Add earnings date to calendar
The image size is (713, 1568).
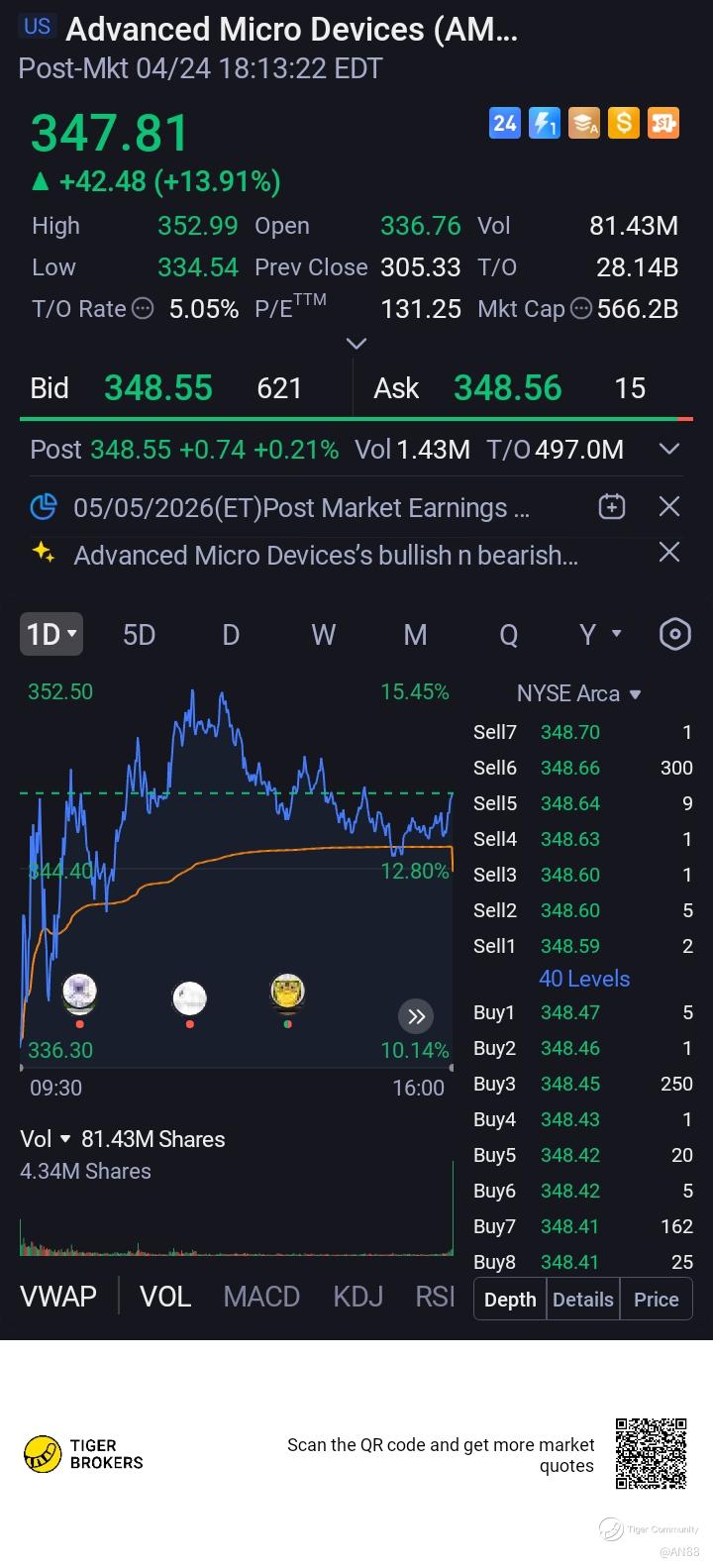point(612,507)
